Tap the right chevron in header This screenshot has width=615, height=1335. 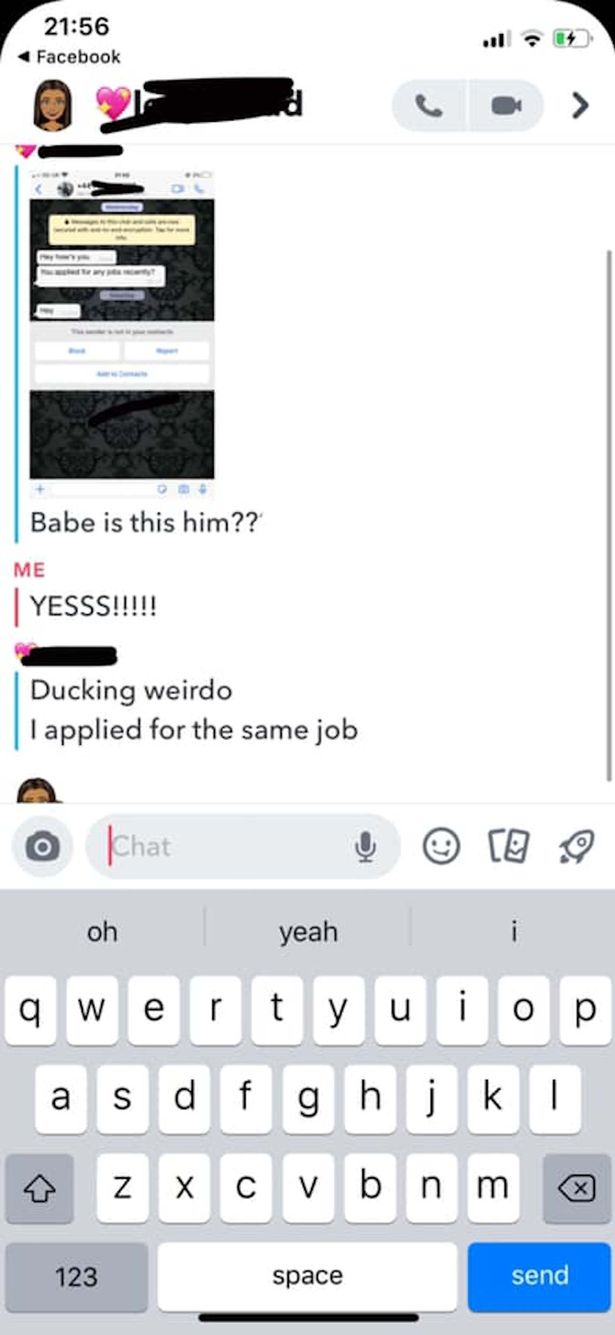pyautogui.click(x=579, y=105)
